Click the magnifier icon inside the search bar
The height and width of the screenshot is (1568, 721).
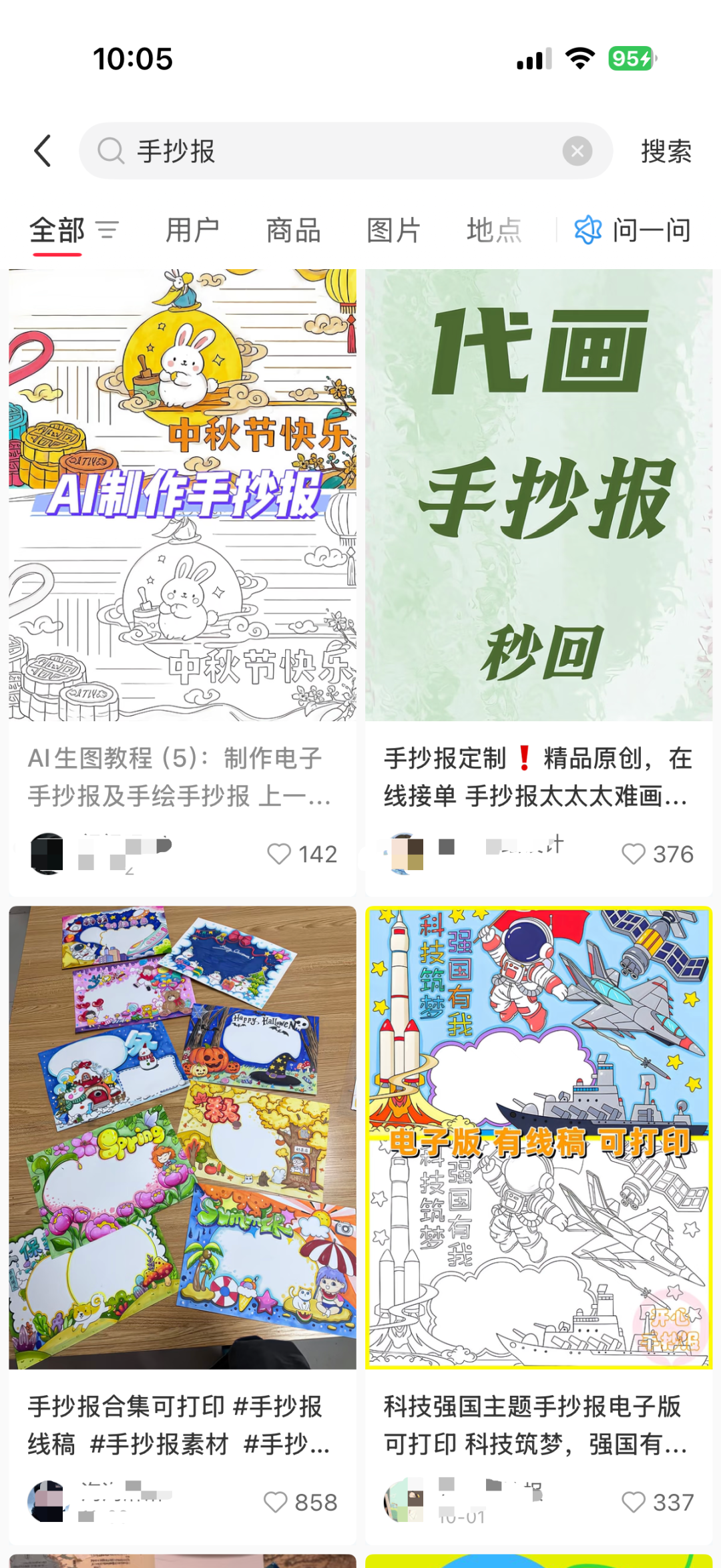[x=111, y=151]
